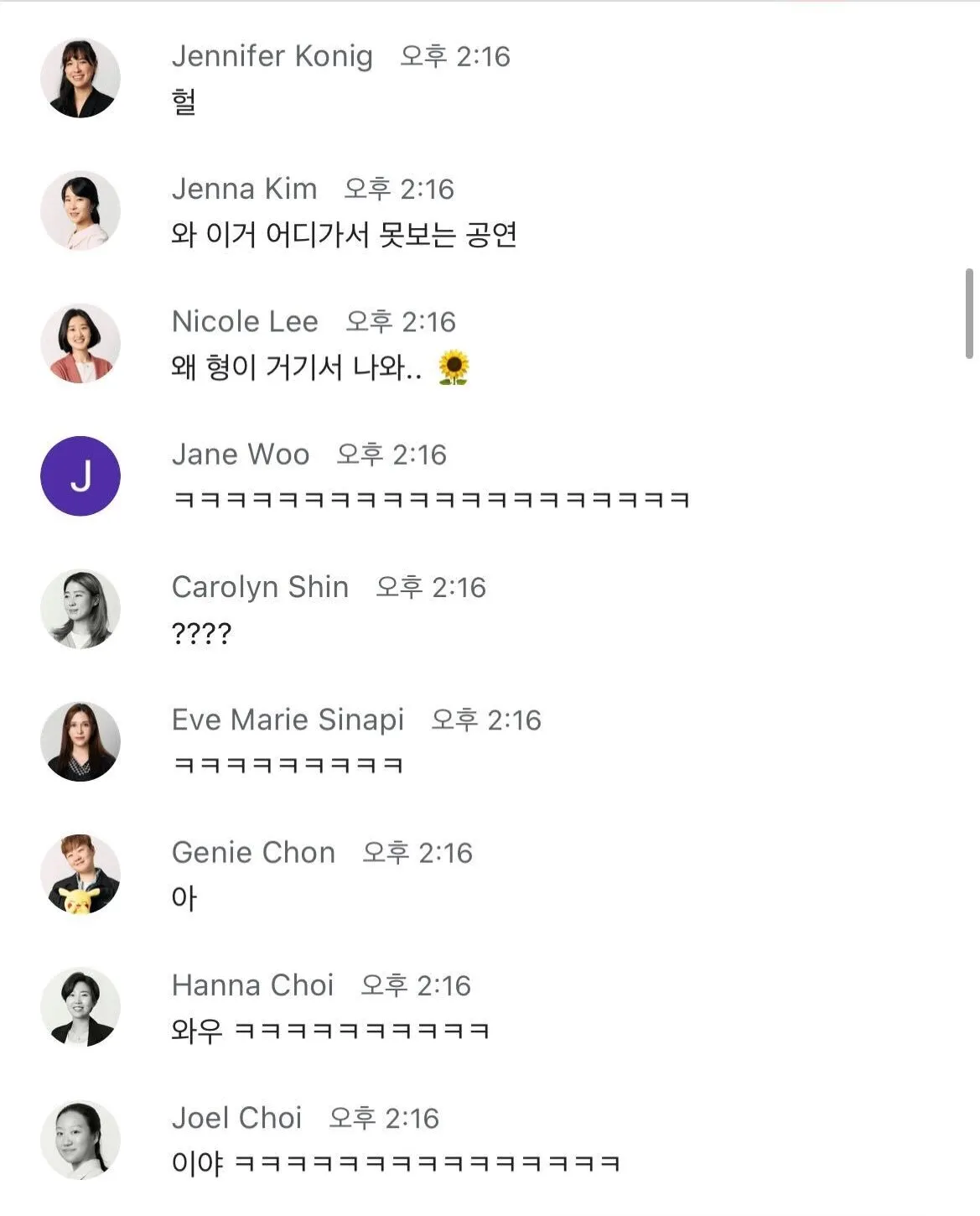This screenshot has width=980, height=1216.
Task: Open Eve Marie Sinapi's name link
Action: [x=288, y=720]
